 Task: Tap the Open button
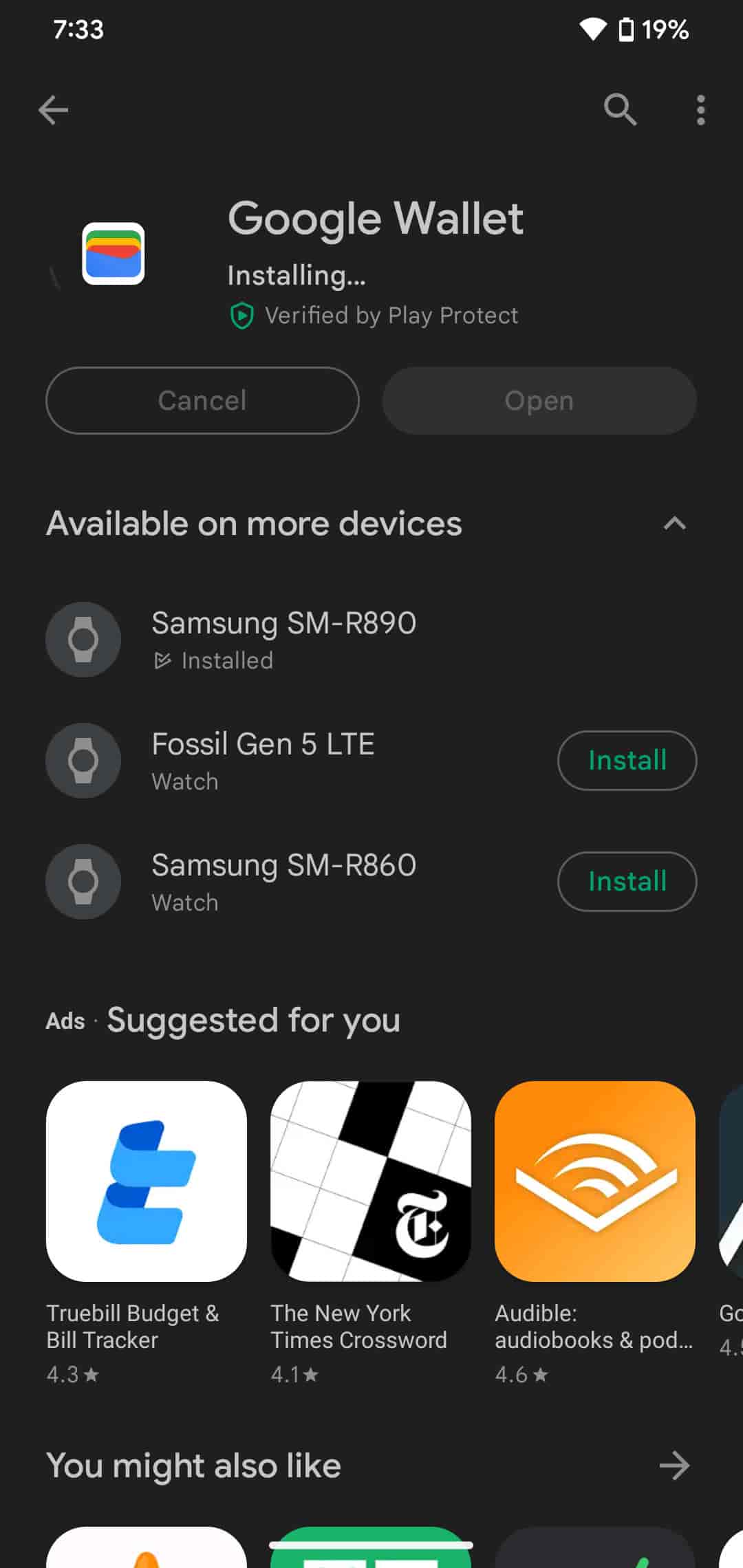click(539, 400)
